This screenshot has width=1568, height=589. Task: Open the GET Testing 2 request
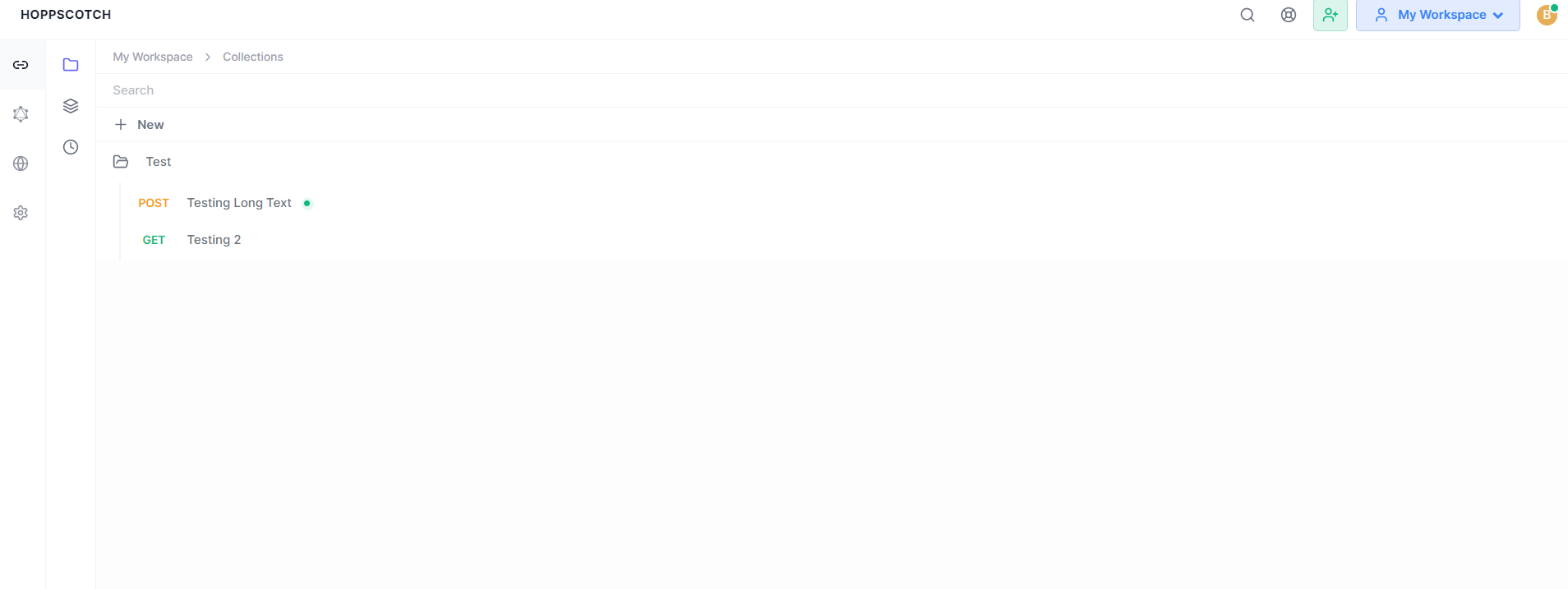coord(843,240)
